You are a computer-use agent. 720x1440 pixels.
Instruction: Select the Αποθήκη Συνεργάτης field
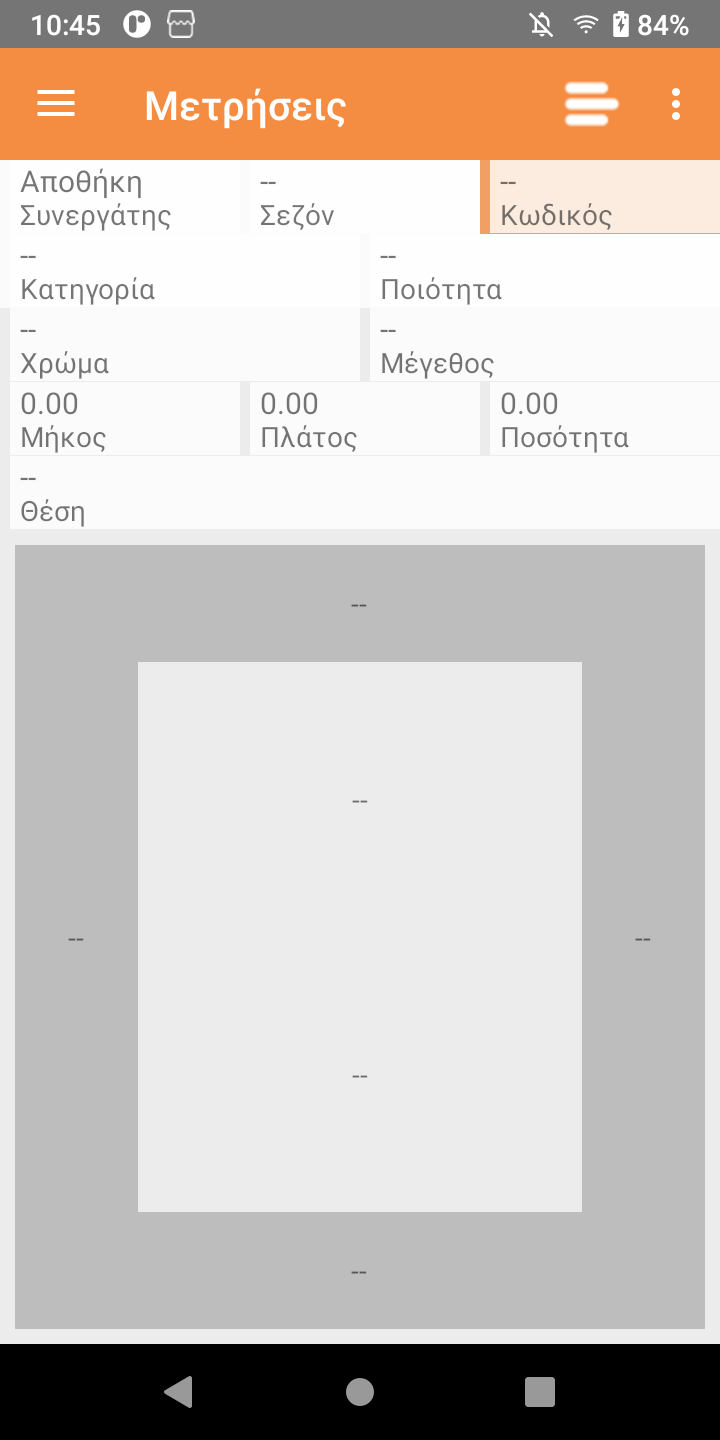pyautogui.click(x=125, y=198)
